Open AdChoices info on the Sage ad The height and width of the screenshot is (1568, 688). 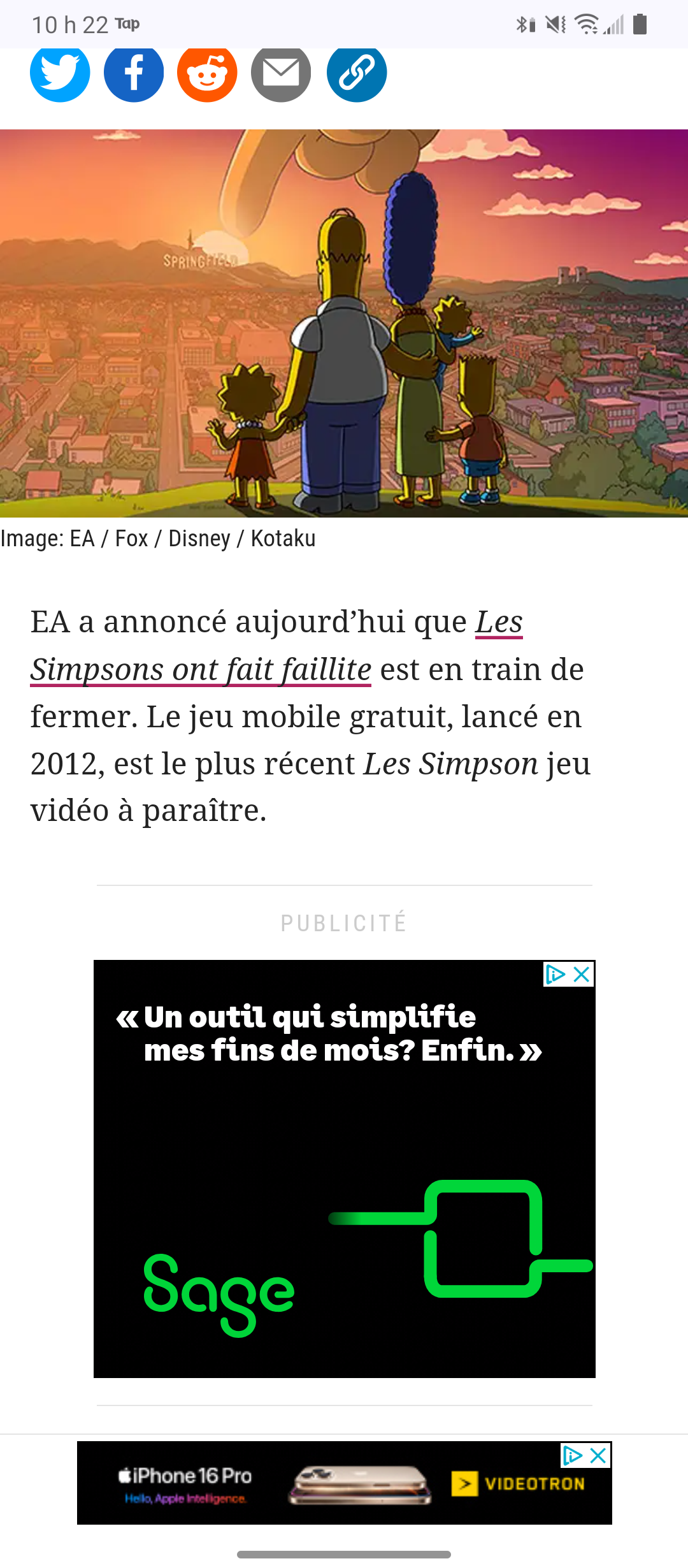point(555,974)
